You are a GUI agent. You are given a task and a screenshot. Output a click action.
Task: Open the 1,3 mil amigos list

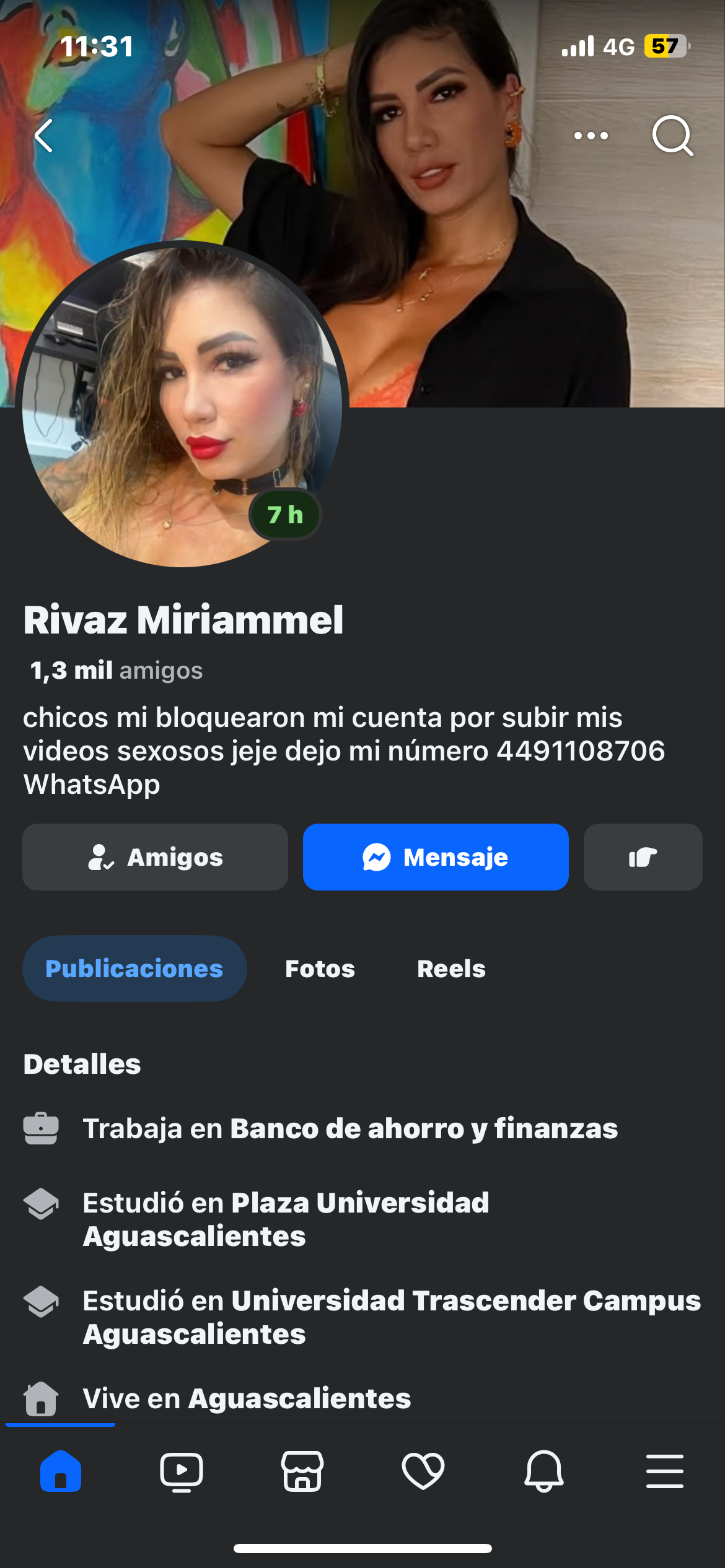[x=116, y=671]
